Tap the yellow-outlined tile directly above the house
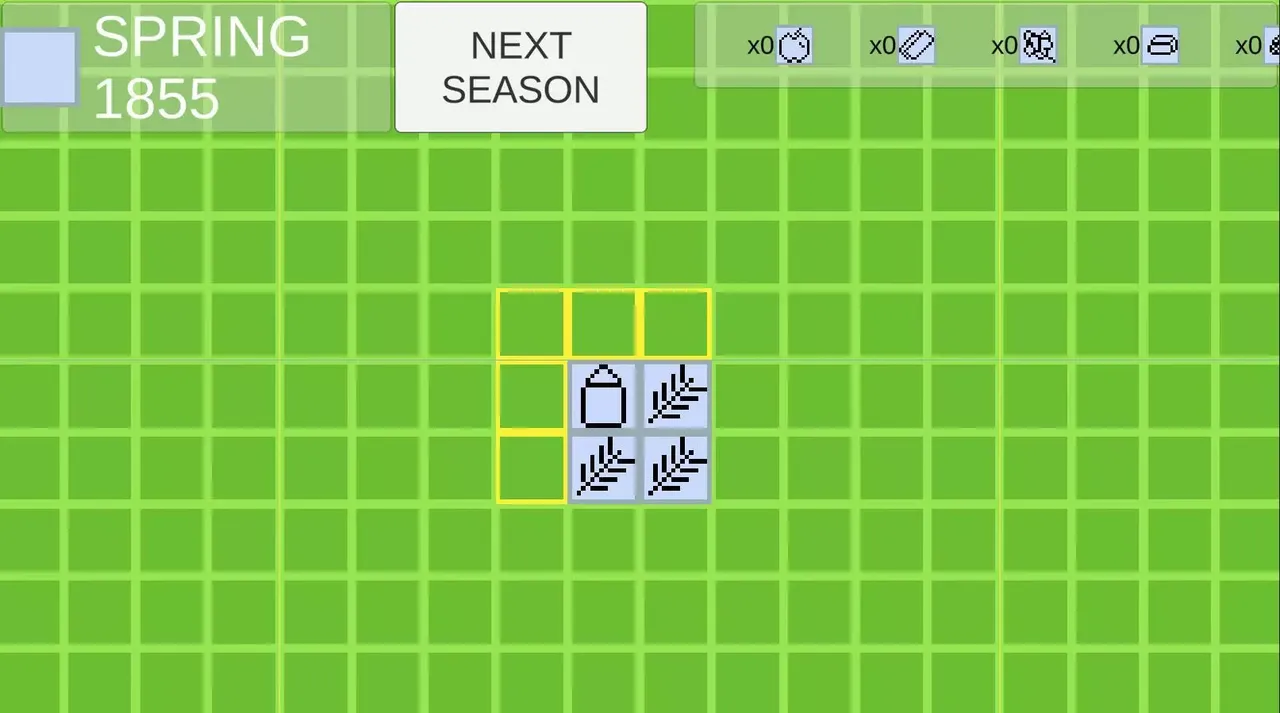This screenshot has width=1280, height=713. (603, 324)
